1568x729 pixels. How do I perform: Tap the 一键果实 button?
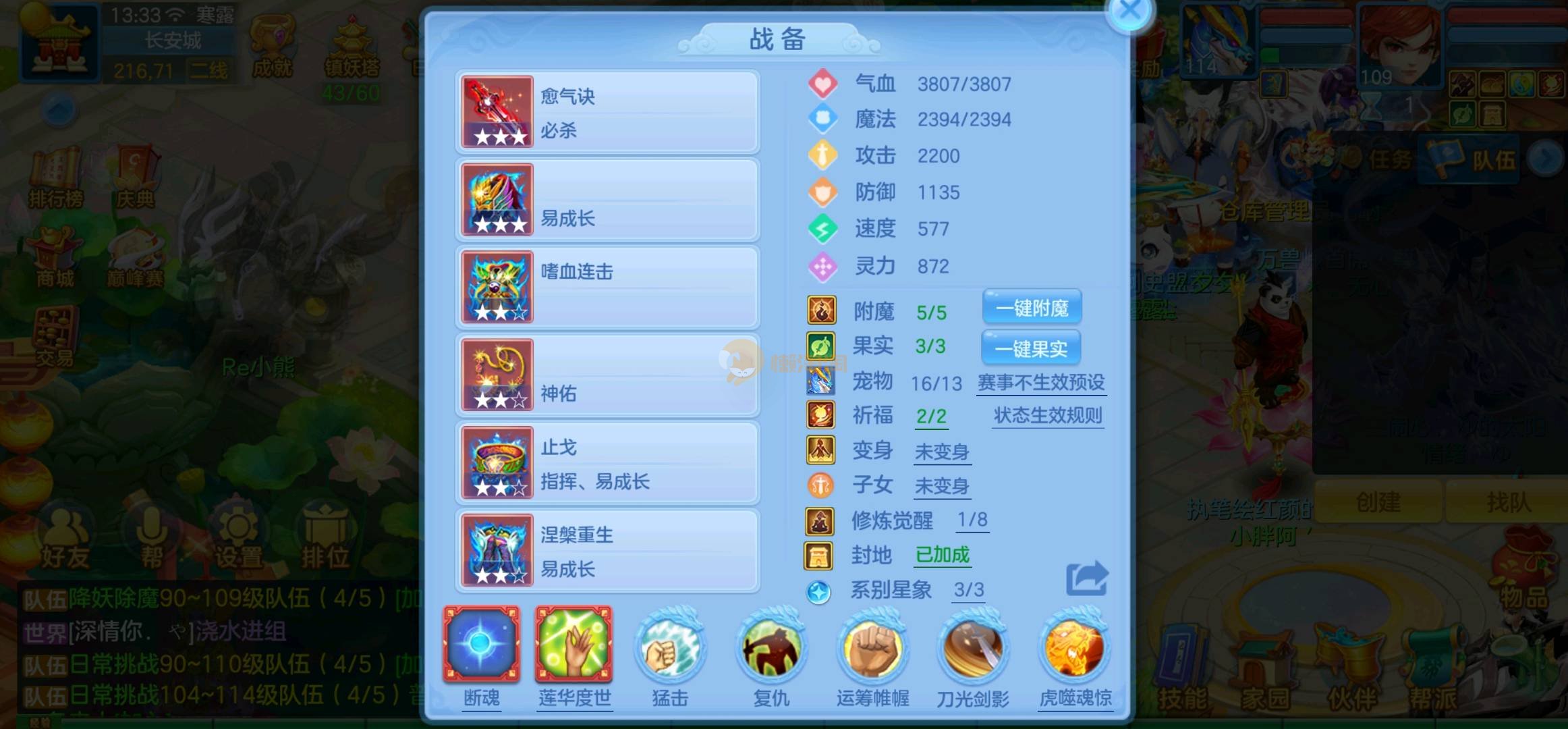click(1031, 348)
